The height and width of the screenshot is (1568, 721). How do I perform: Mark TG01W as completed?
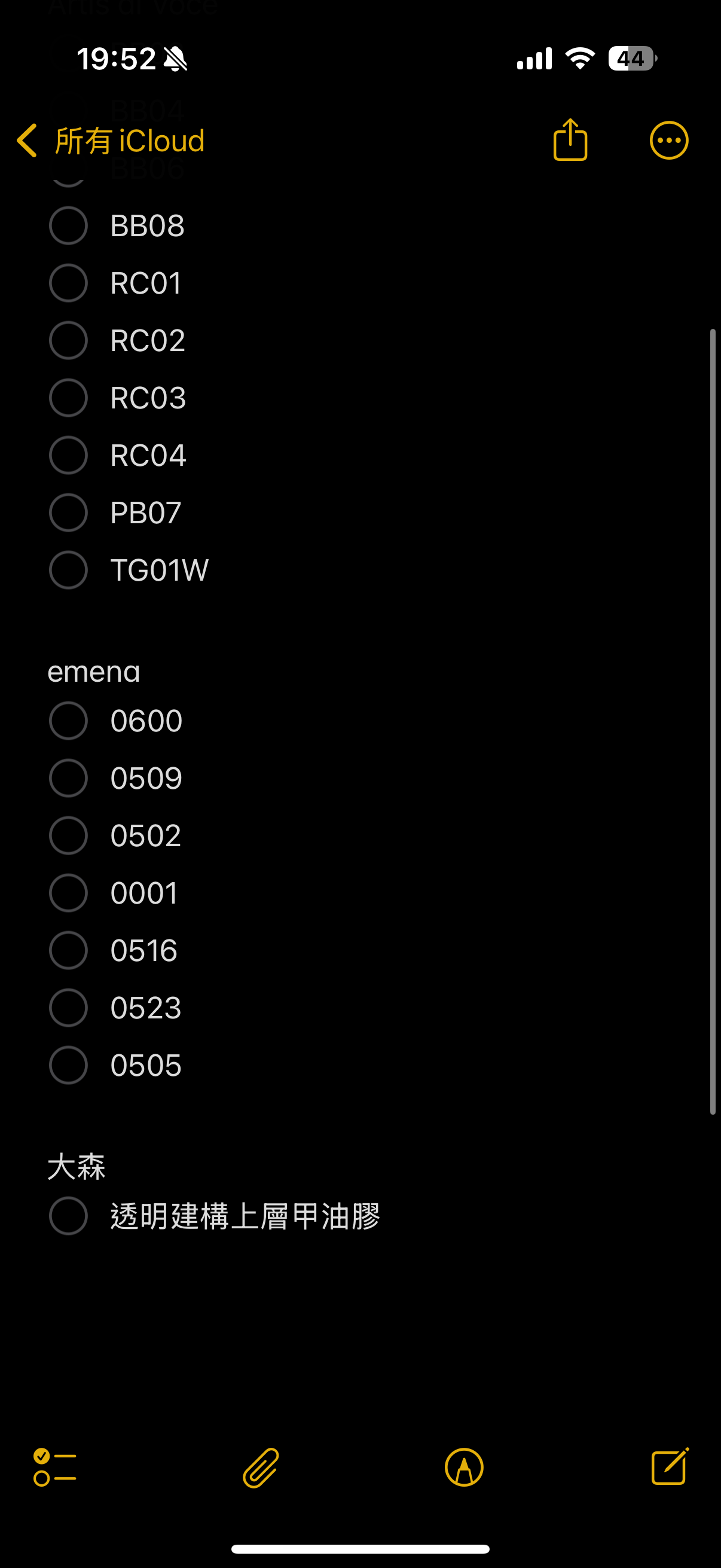click(68, 571)
